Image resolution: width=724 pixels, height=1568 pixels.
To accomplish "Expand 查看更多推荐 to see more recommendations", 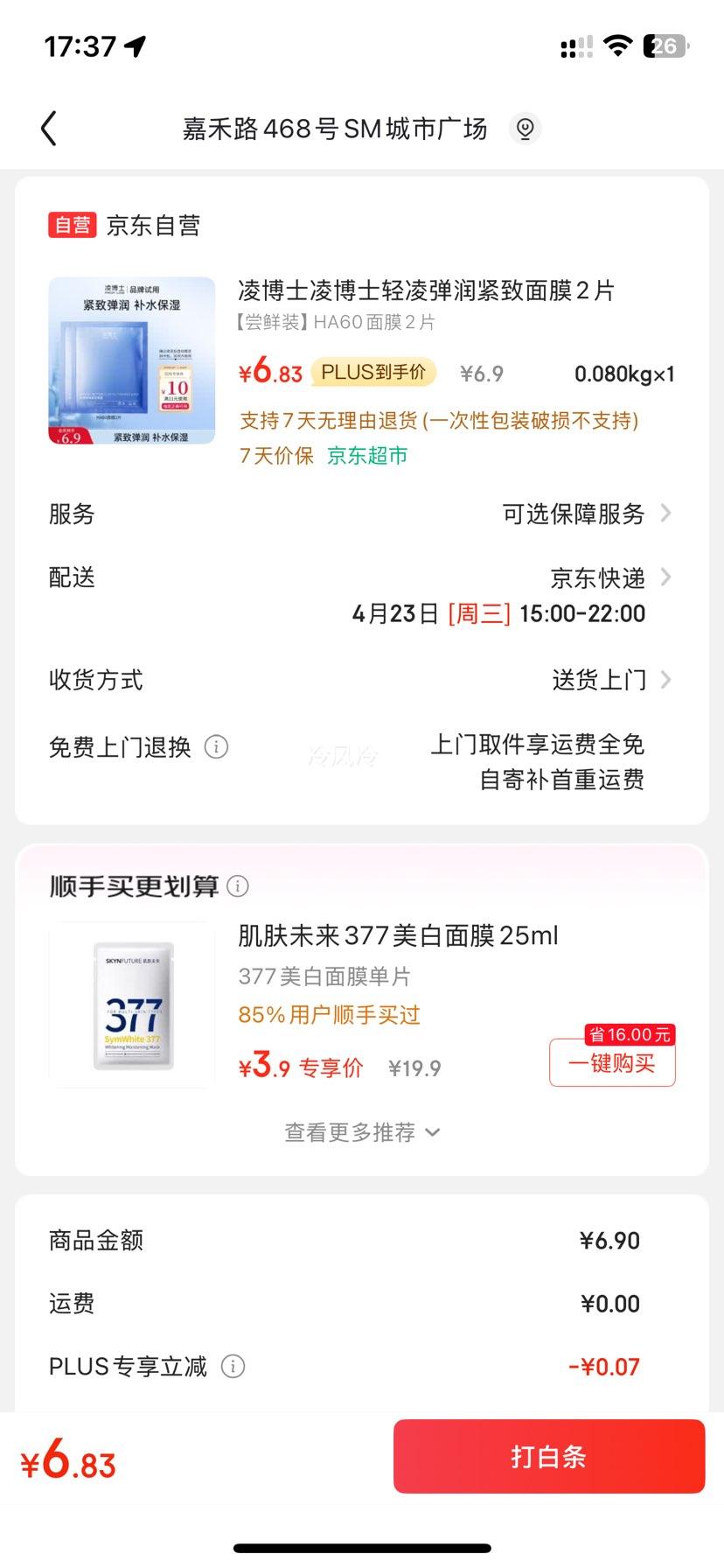I will pyautogui.click(x=361, y=1131).
